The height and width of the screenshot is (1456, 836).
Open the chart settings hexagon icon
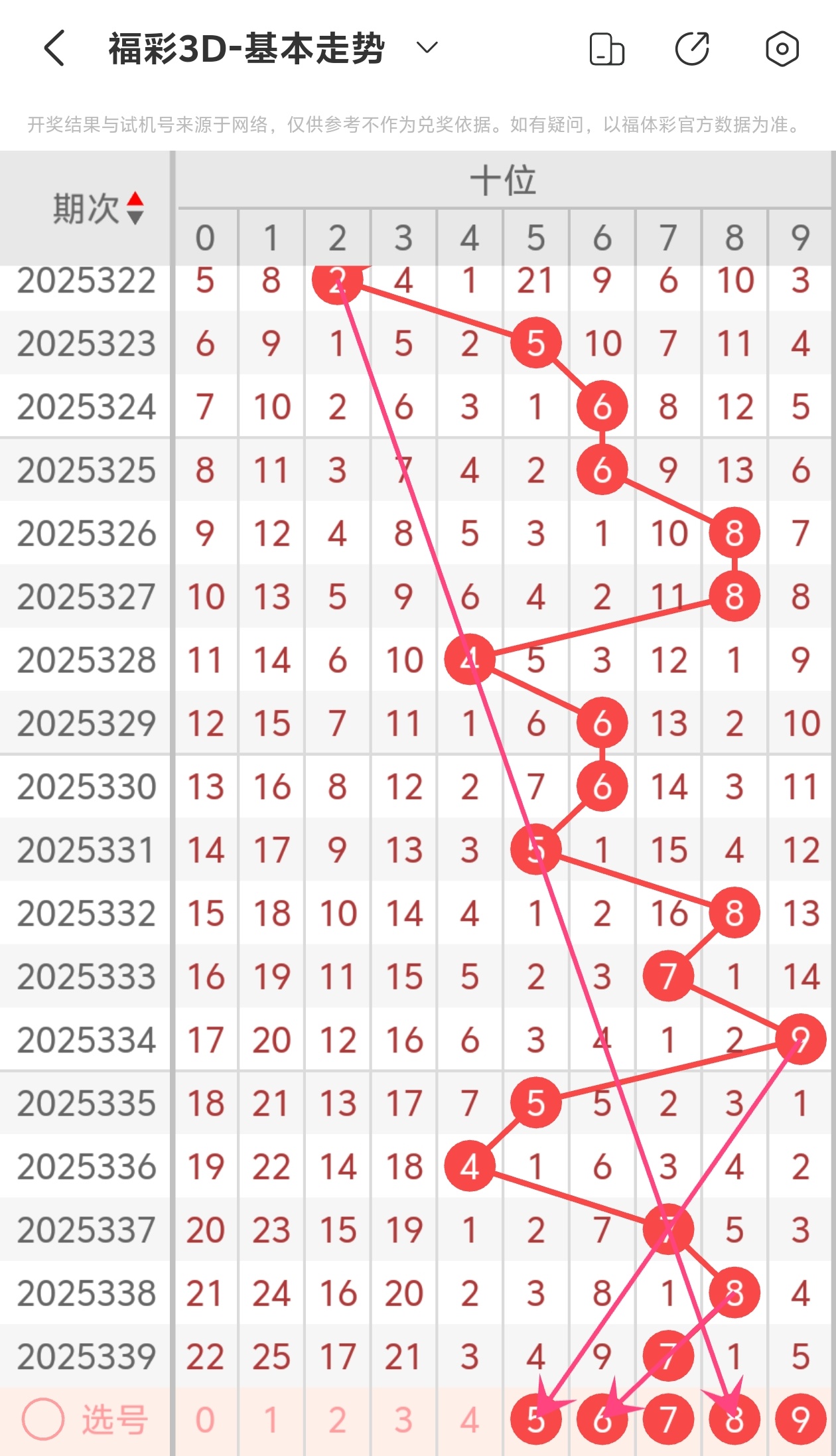tap(782, 48)
